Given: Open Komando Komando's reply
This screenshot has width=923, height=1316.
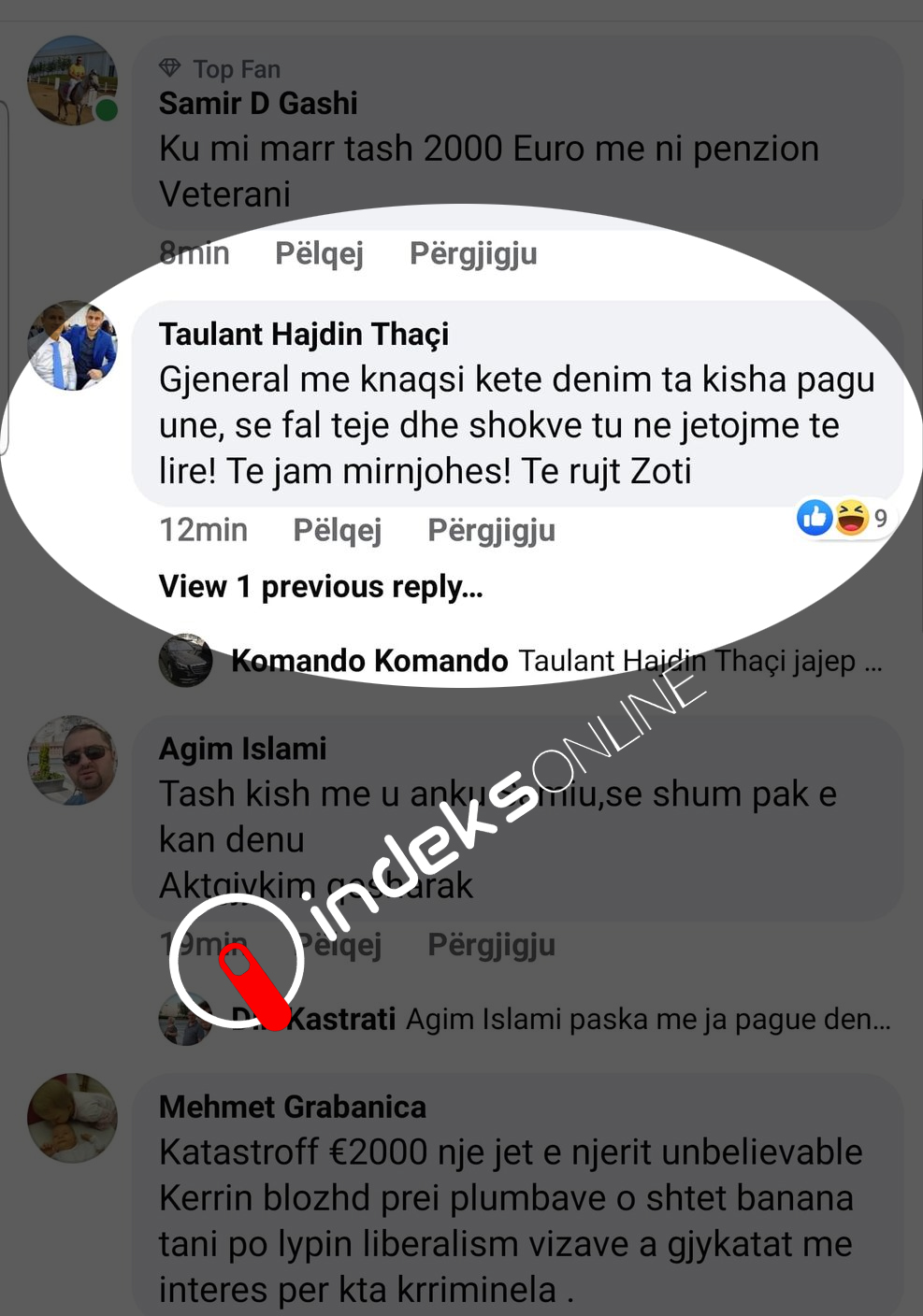Looking at the screenshot, I should coord(555,661).
